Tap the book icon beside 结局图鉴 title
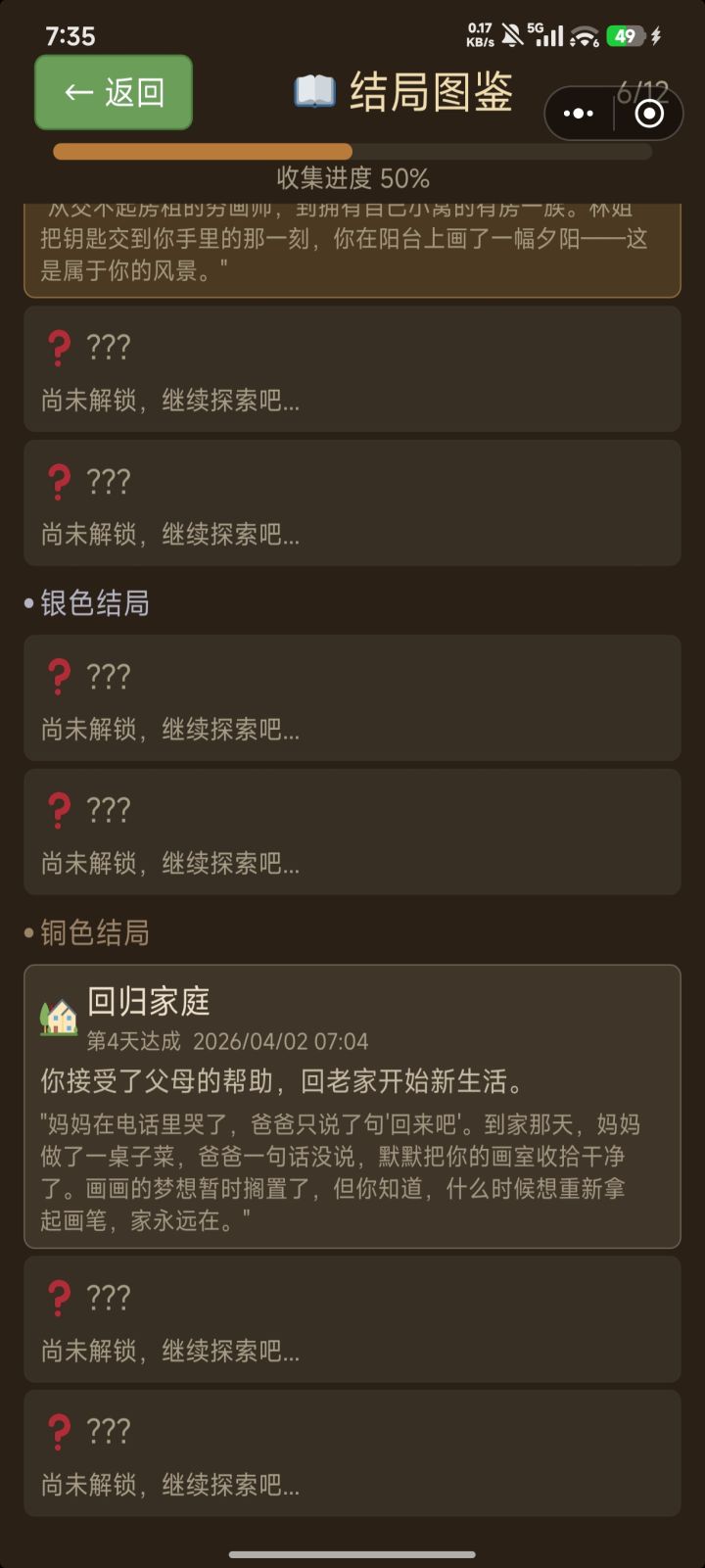Screen dimensions: 705x1568 (x=315, y=91)
